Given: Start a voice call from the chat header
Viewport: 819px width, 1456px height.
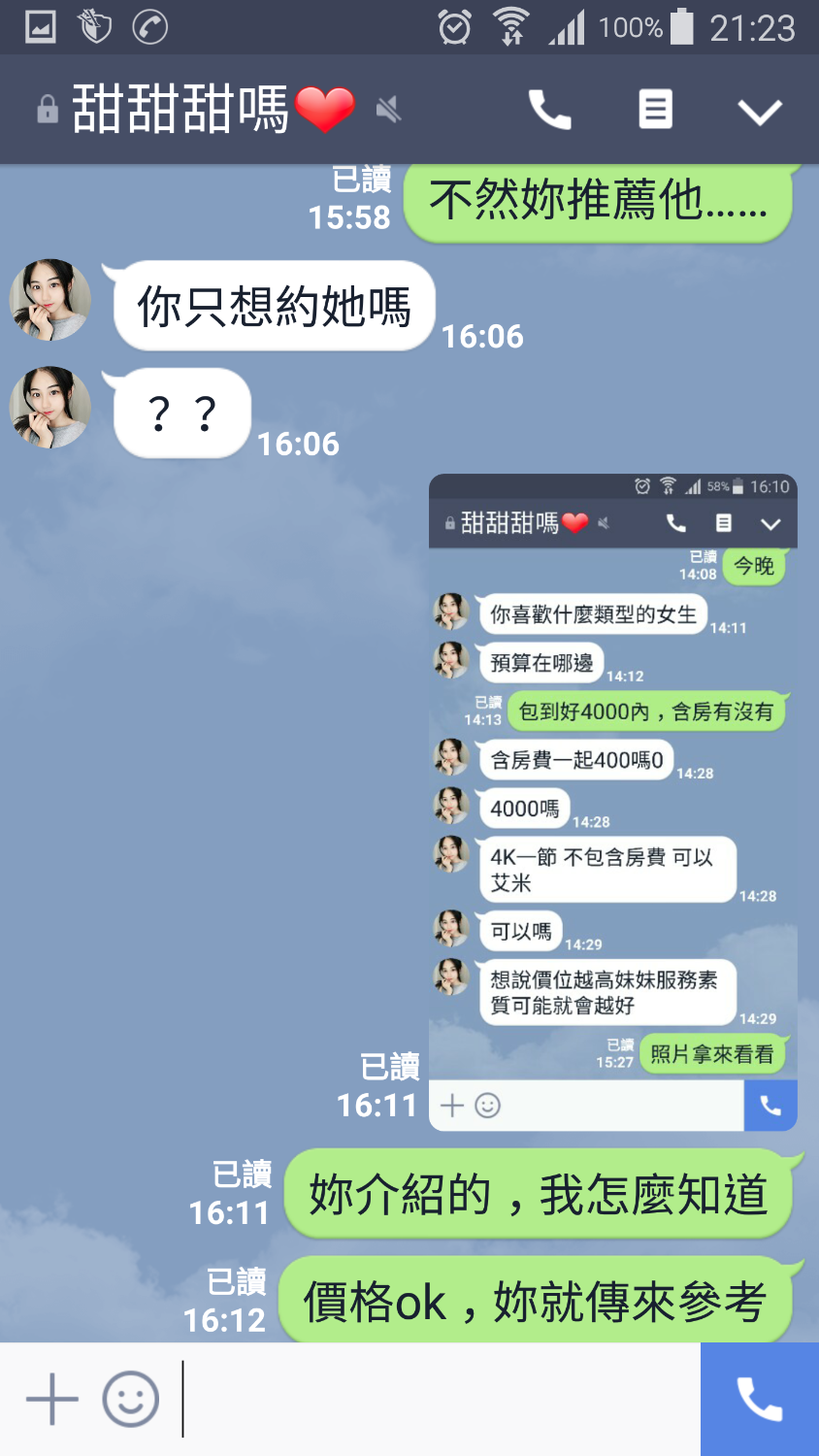Looking at the screenshot, I should [550, 109].
